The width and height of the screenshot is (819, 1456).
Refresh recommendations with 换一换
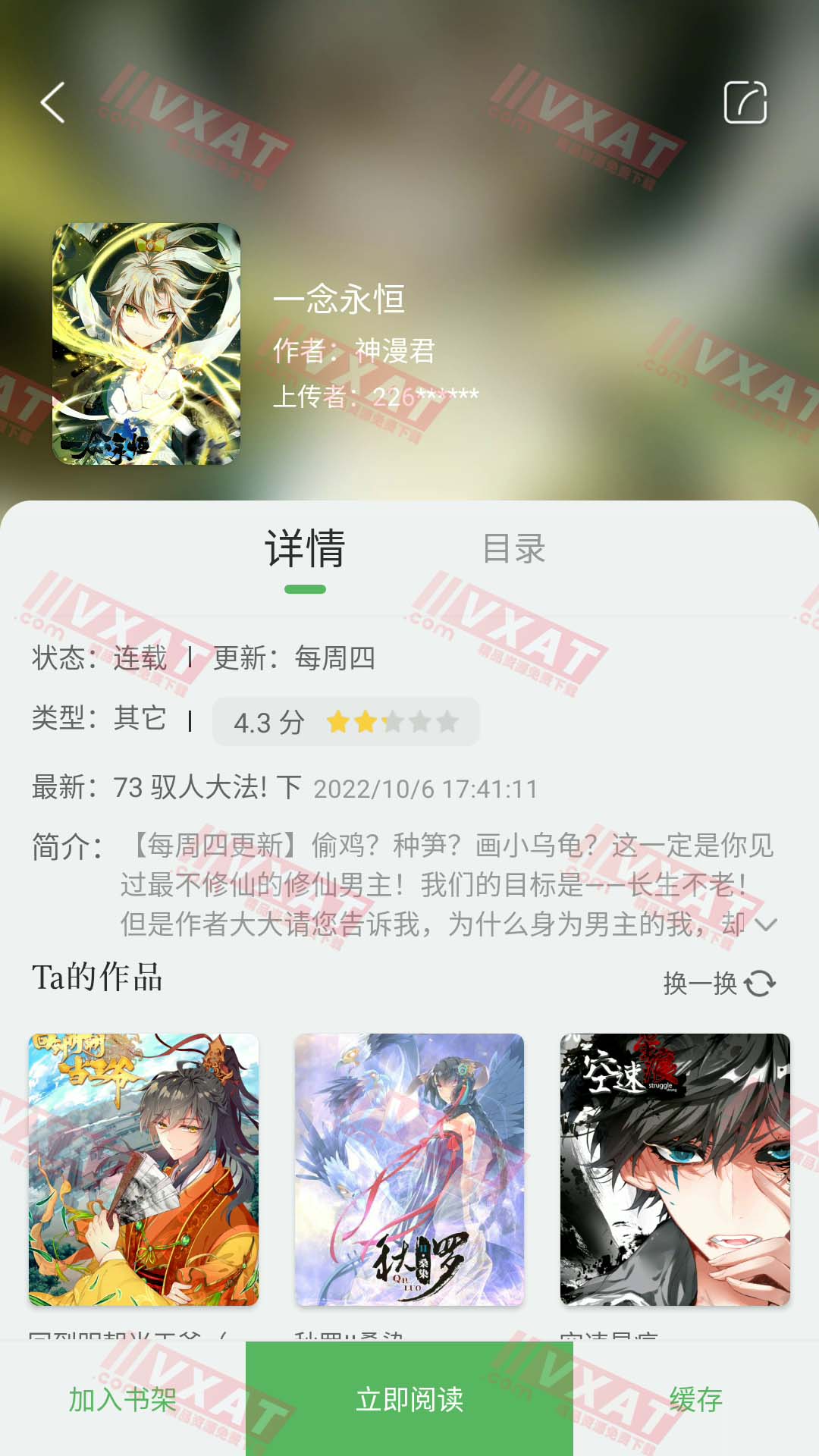click(x=719, y=984)
